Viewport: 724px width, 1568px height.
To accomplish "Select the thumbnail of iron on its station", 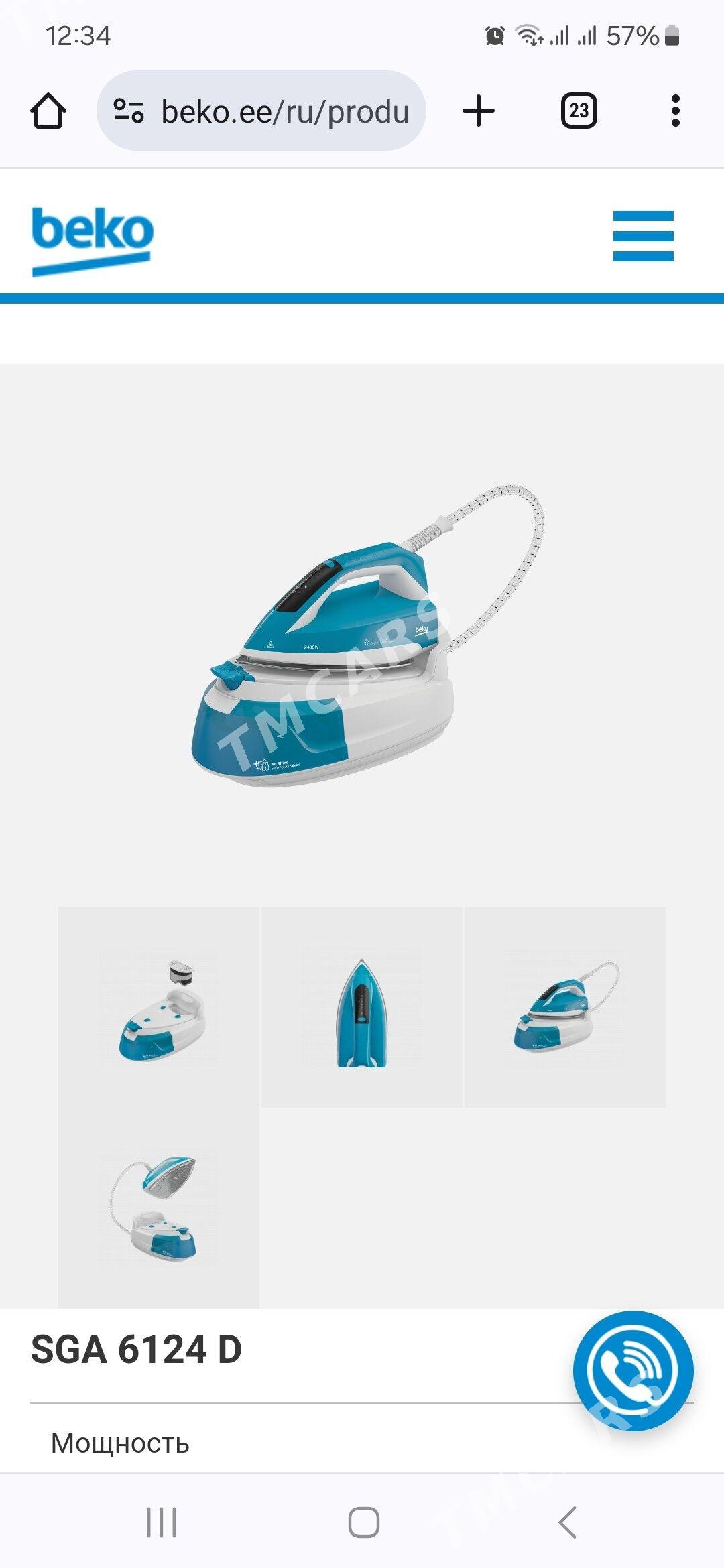I will tap(564, 1007).
